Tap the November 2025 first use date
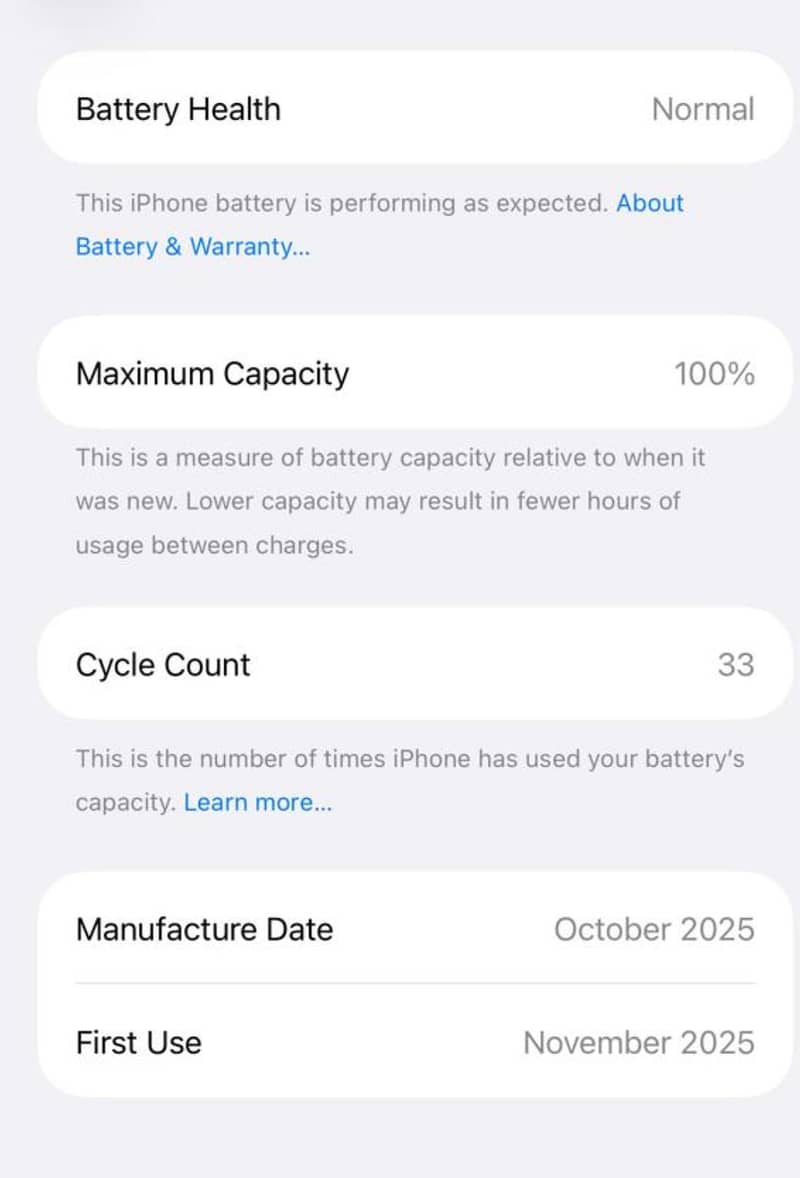 pyautogui.click(x=639, y=1043)
